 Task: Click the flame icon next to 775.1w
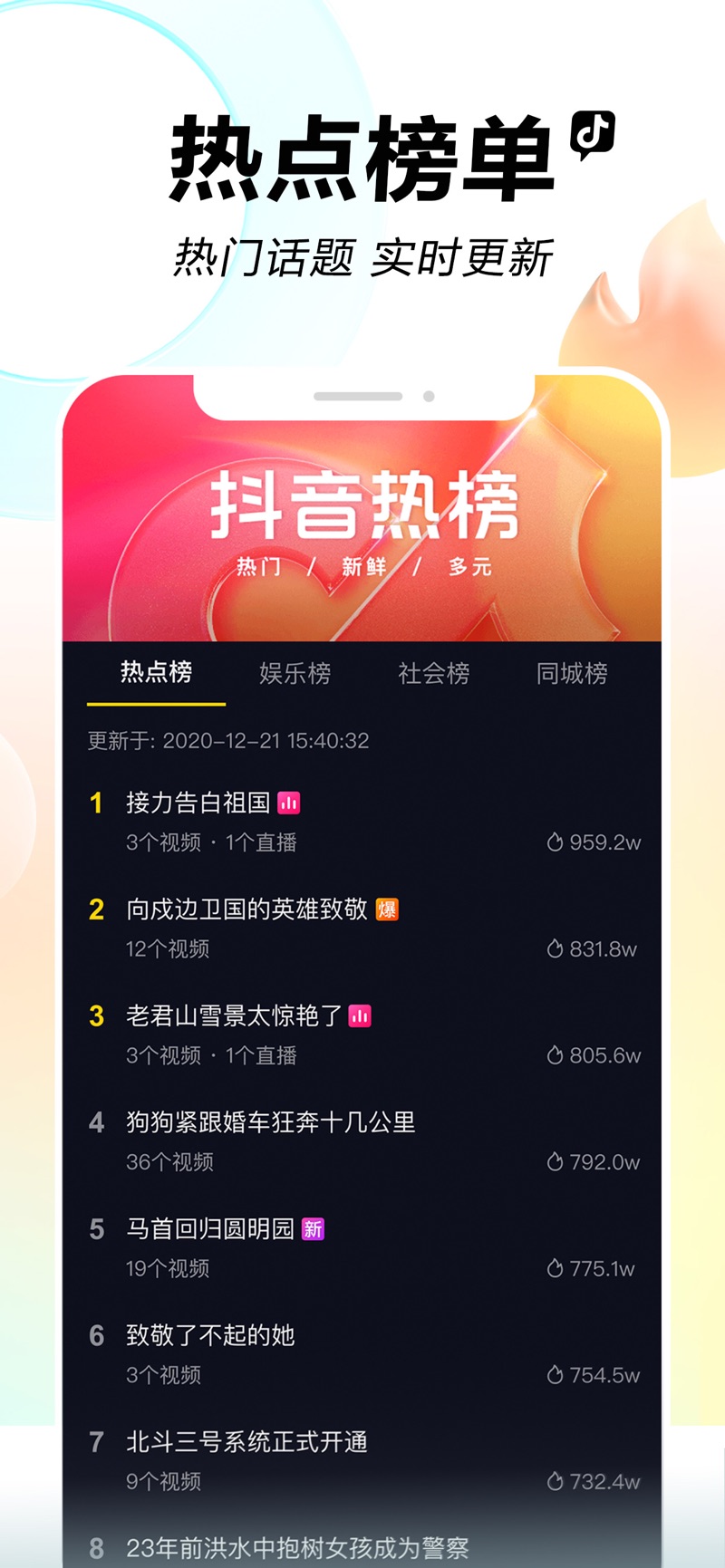[x=556, y=1267]
